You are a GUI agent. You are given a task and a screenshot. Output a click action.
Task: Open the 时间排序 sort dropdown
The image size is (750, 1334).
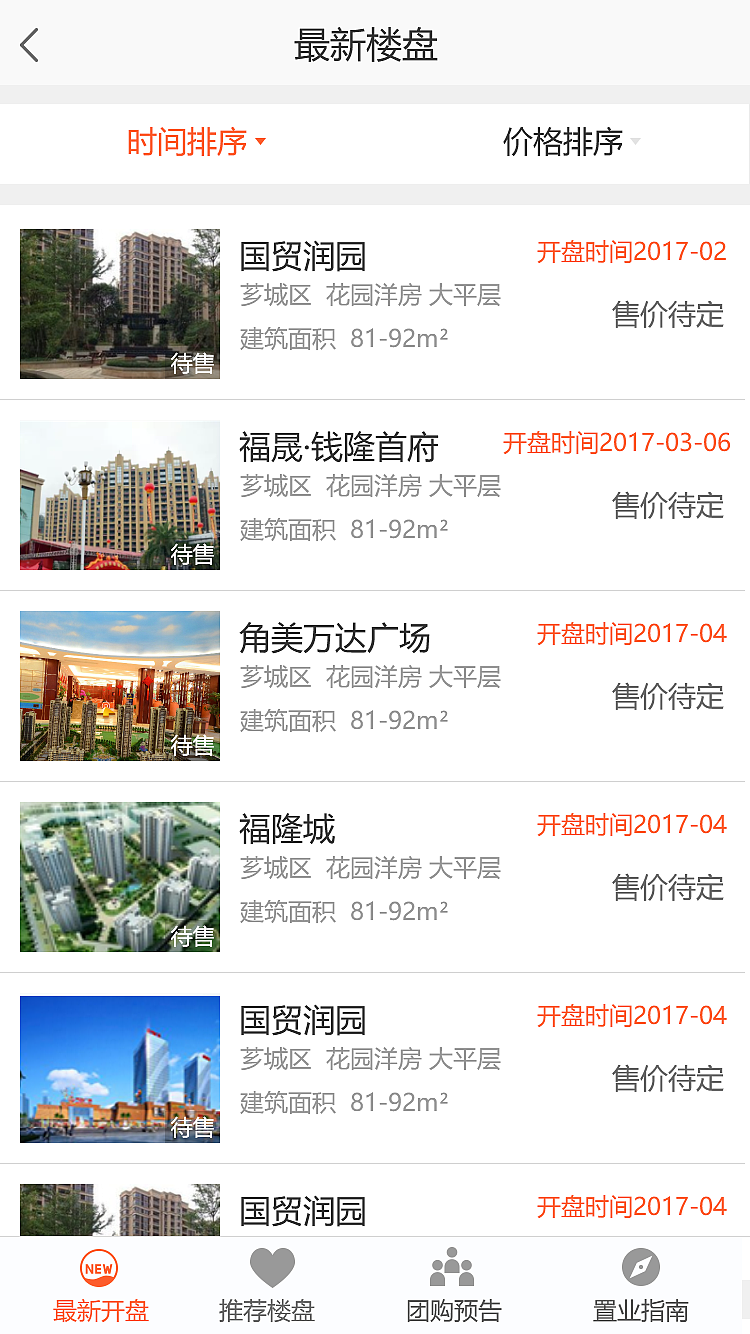[x=196, y=142]
